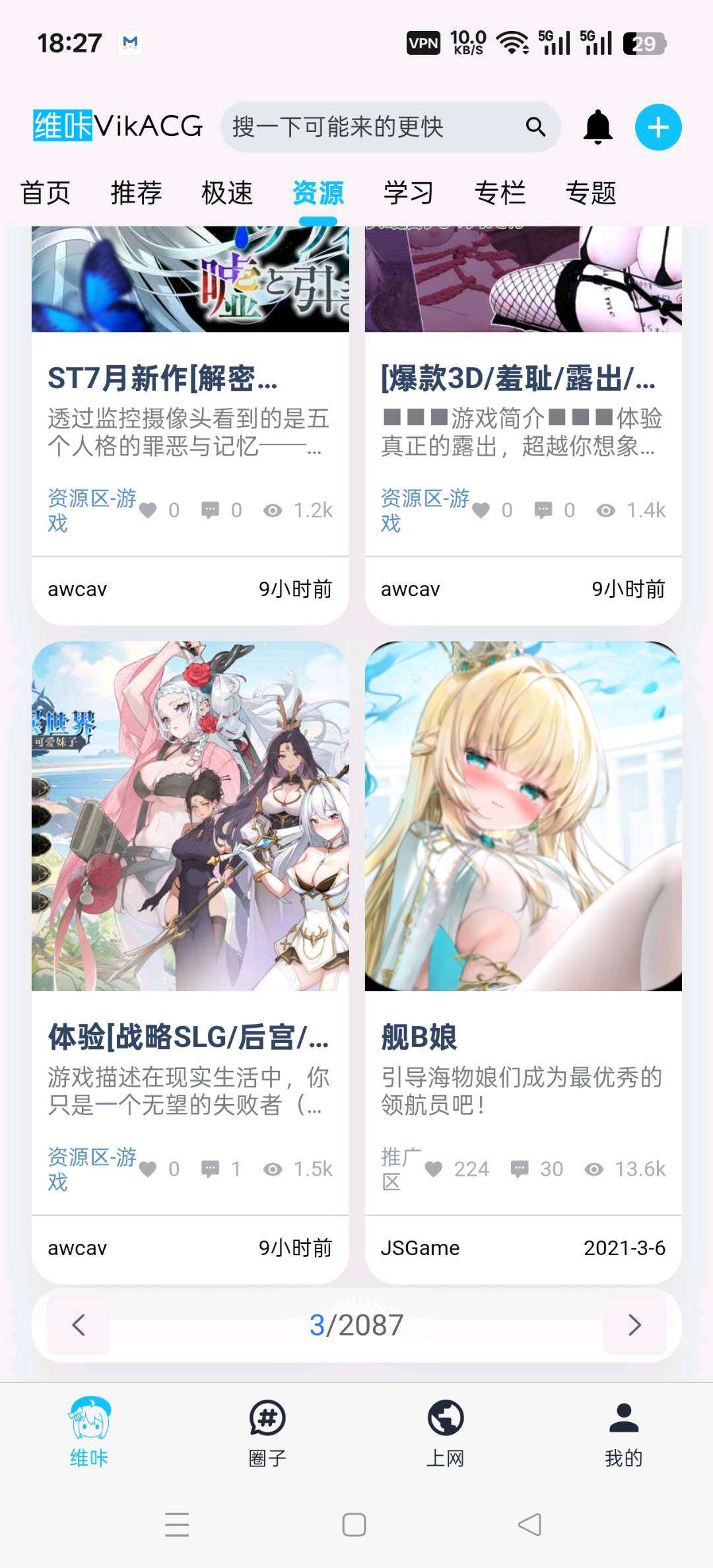Open poster awcav profile link
Viewport: 713px width, 1568px height.
(x=77, y=1248)
